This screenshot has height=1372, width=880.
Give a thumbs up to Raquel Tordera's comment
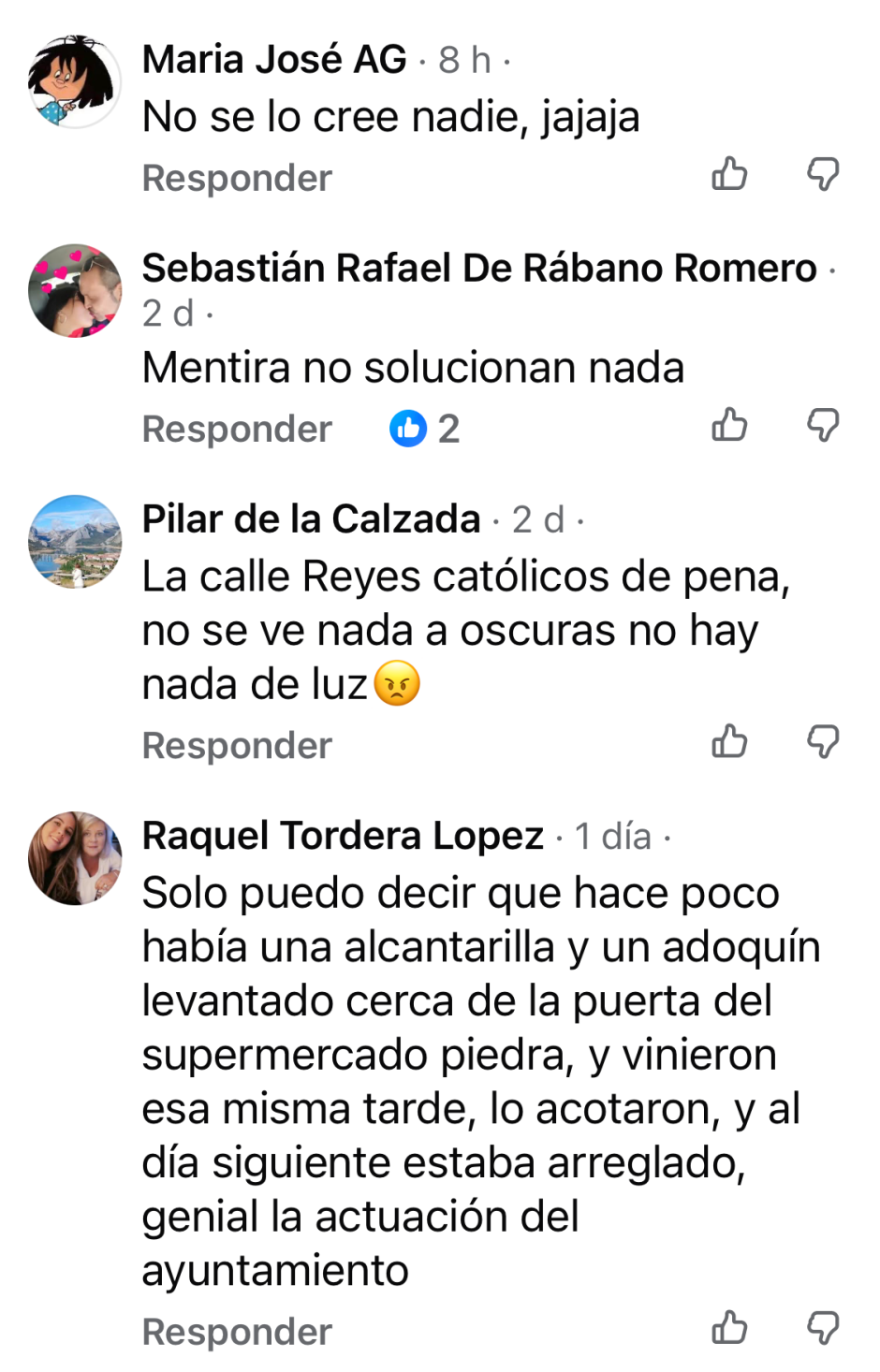pyautogui.click(x=731, y=1328)
